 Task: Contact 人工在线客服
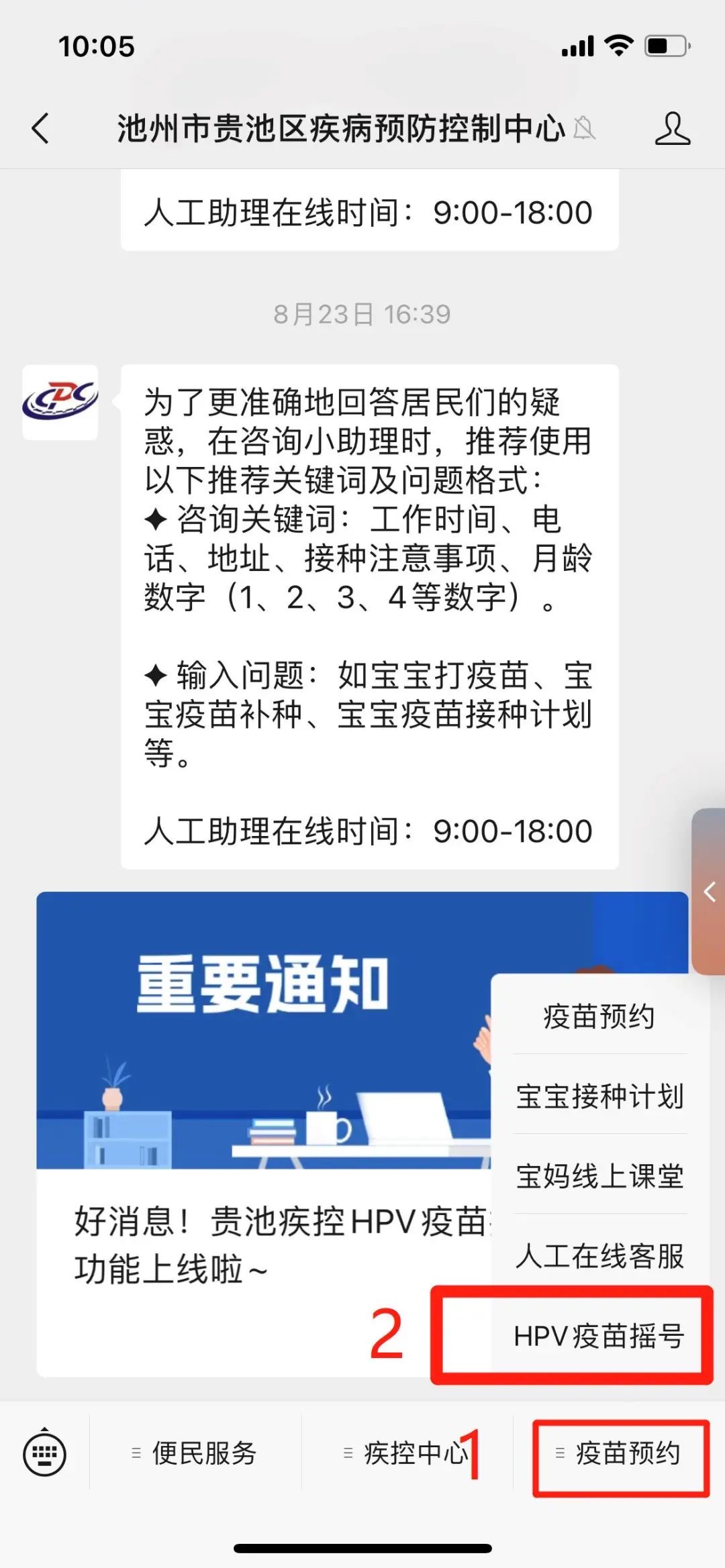tap(599, 1256)
